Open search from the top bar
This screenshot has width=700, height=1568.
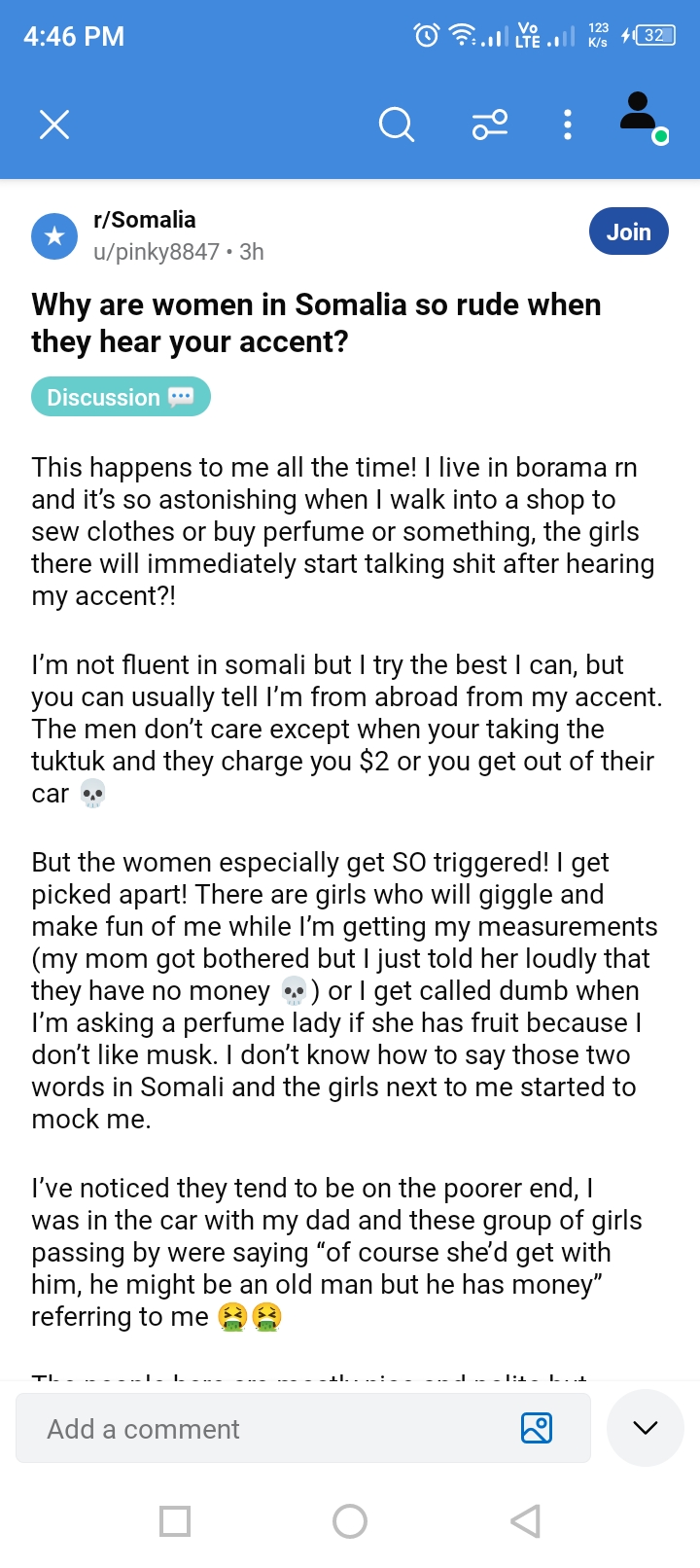[x=396, y=125]
